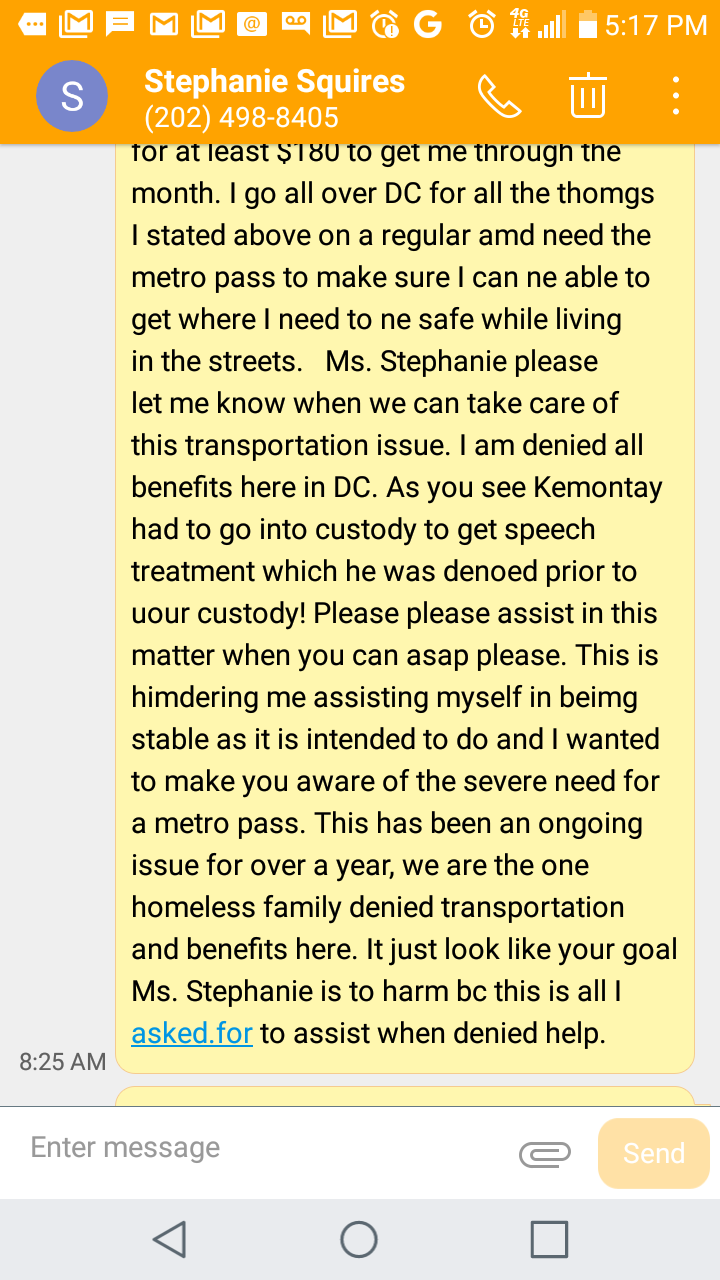720x1280 pixels.
Task: Delete the conversation using the trash icon
Action: [x=588, y=96]
